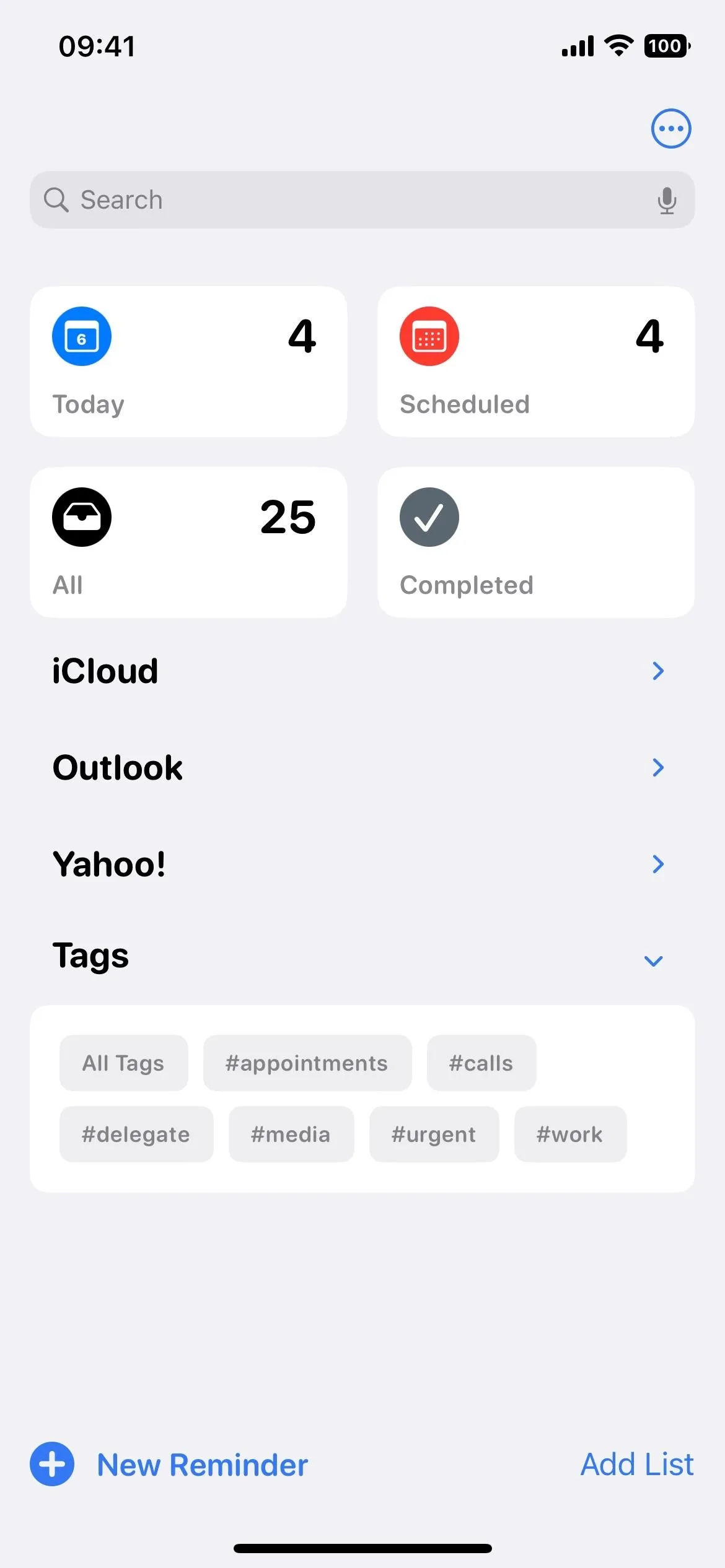Image resolution: width=725 pixels, height=1568 pixels.
Task: Select the #work tag chip
Action: [570, 1134]
